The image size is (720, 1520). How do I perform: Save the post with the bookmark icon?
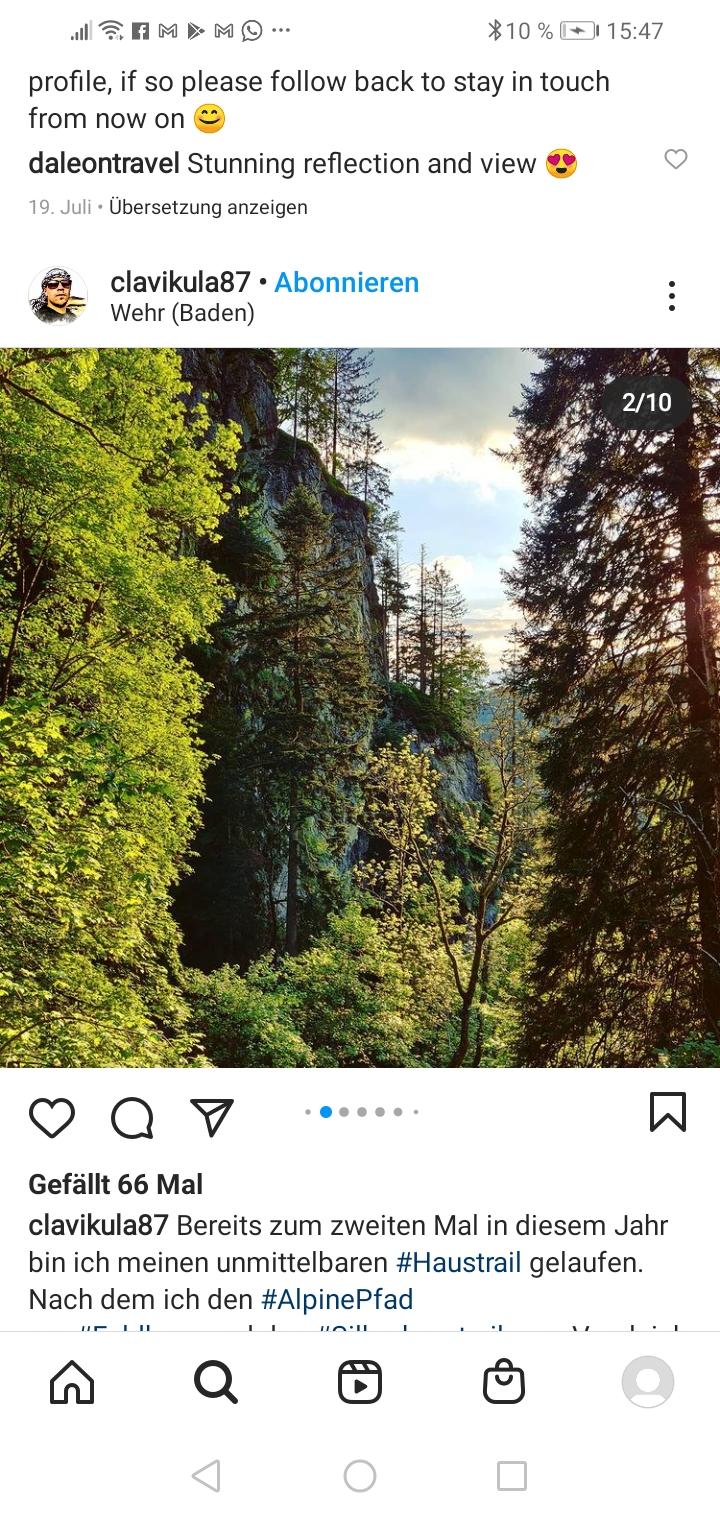click(668, 1112)
